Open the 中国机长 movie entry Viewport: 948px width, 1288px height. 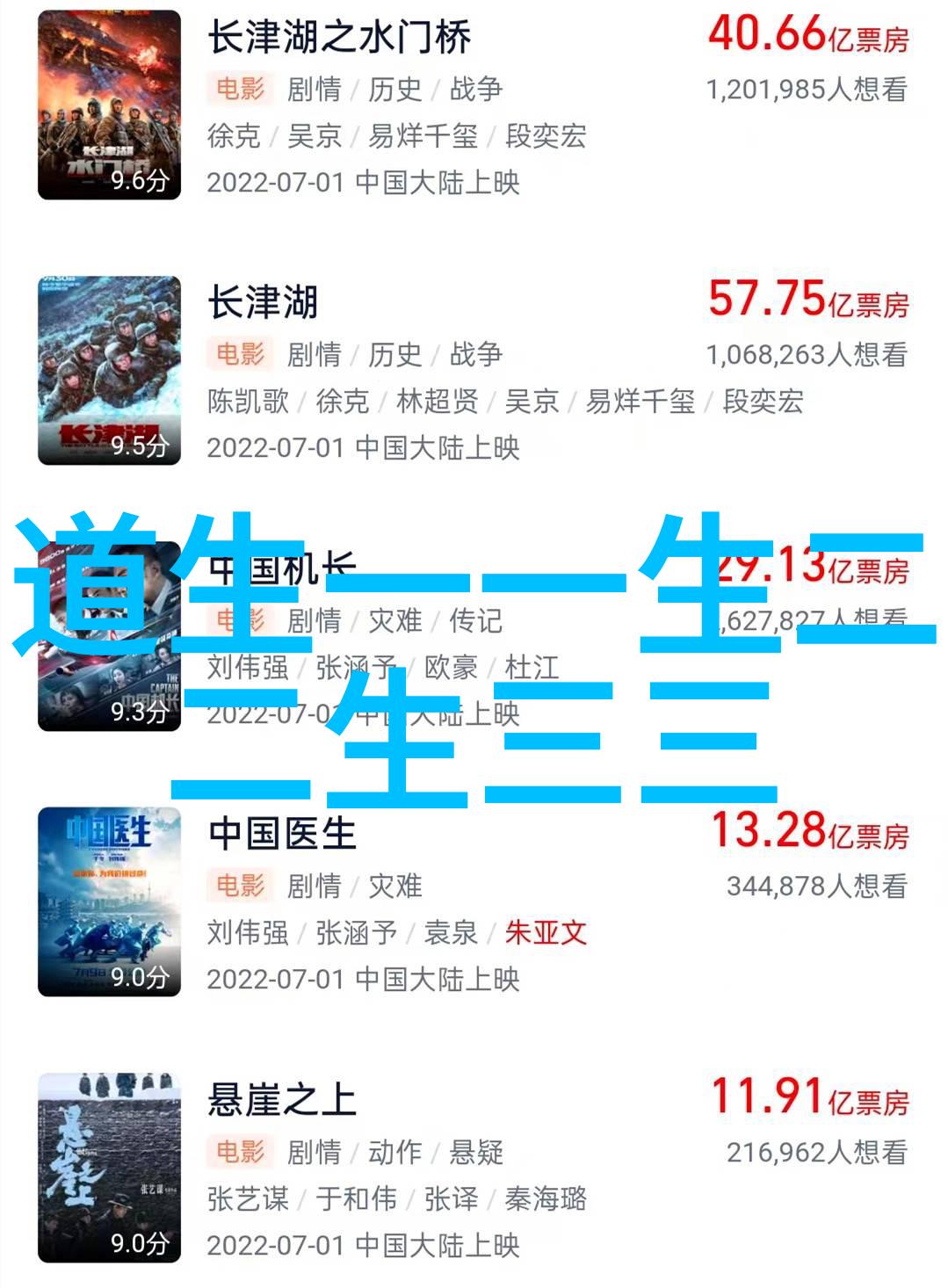point(281,569)
